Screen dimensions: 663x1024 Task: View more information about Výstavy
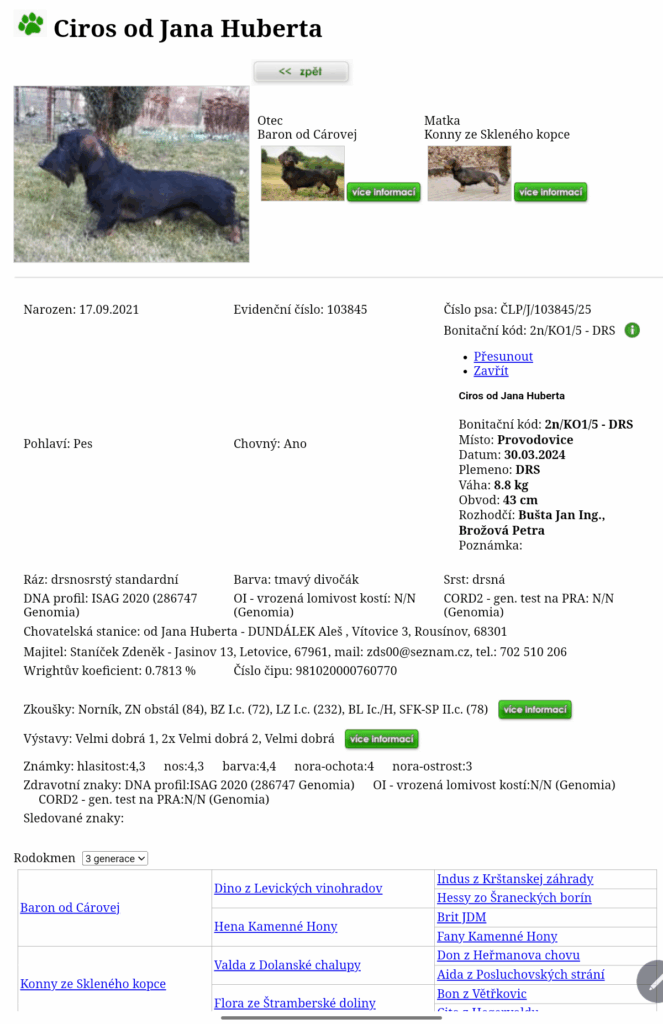(381, 739)
